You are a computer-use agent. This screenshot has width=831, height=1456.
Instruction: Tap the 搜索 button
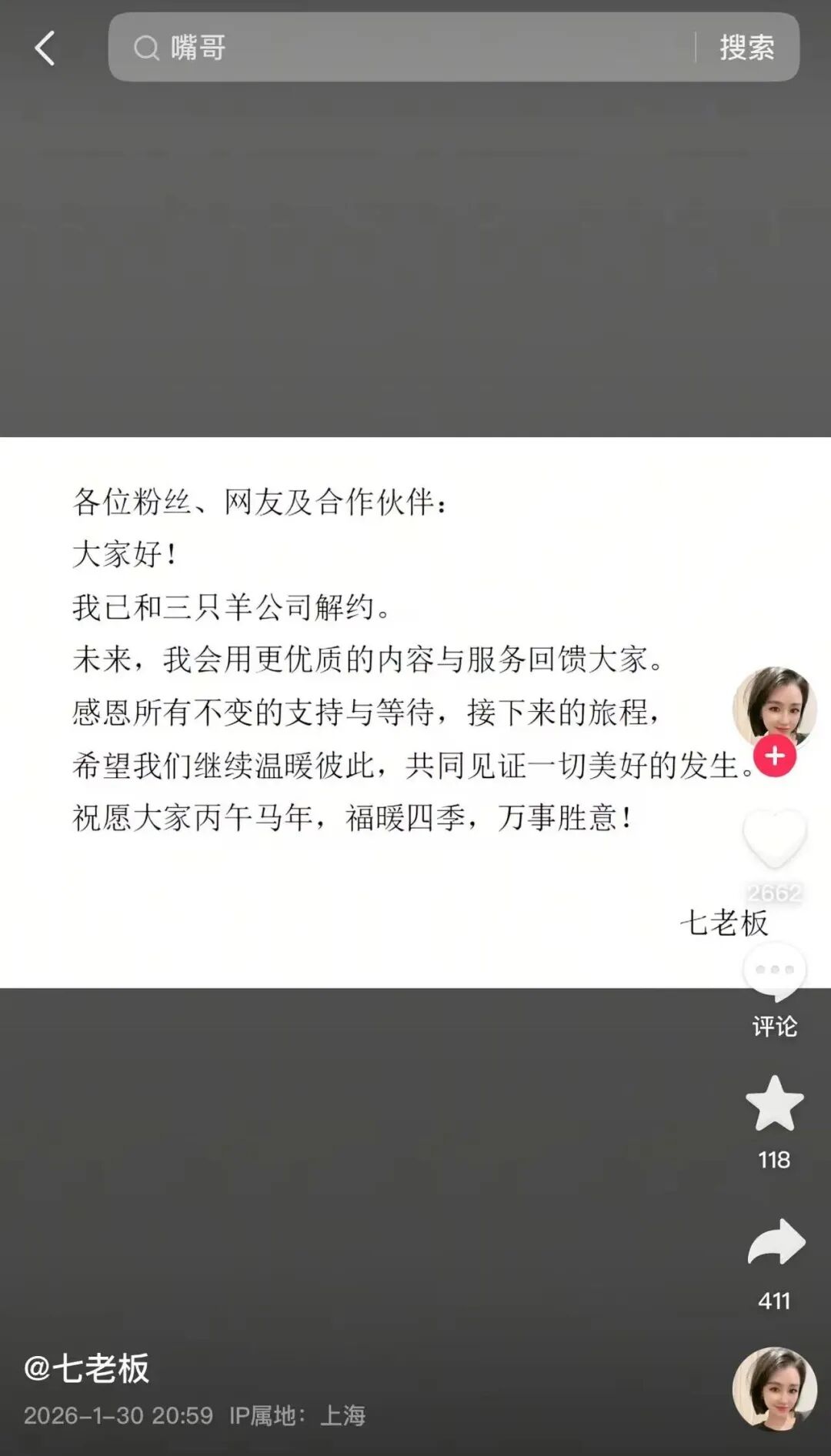(x=746, y=48)
